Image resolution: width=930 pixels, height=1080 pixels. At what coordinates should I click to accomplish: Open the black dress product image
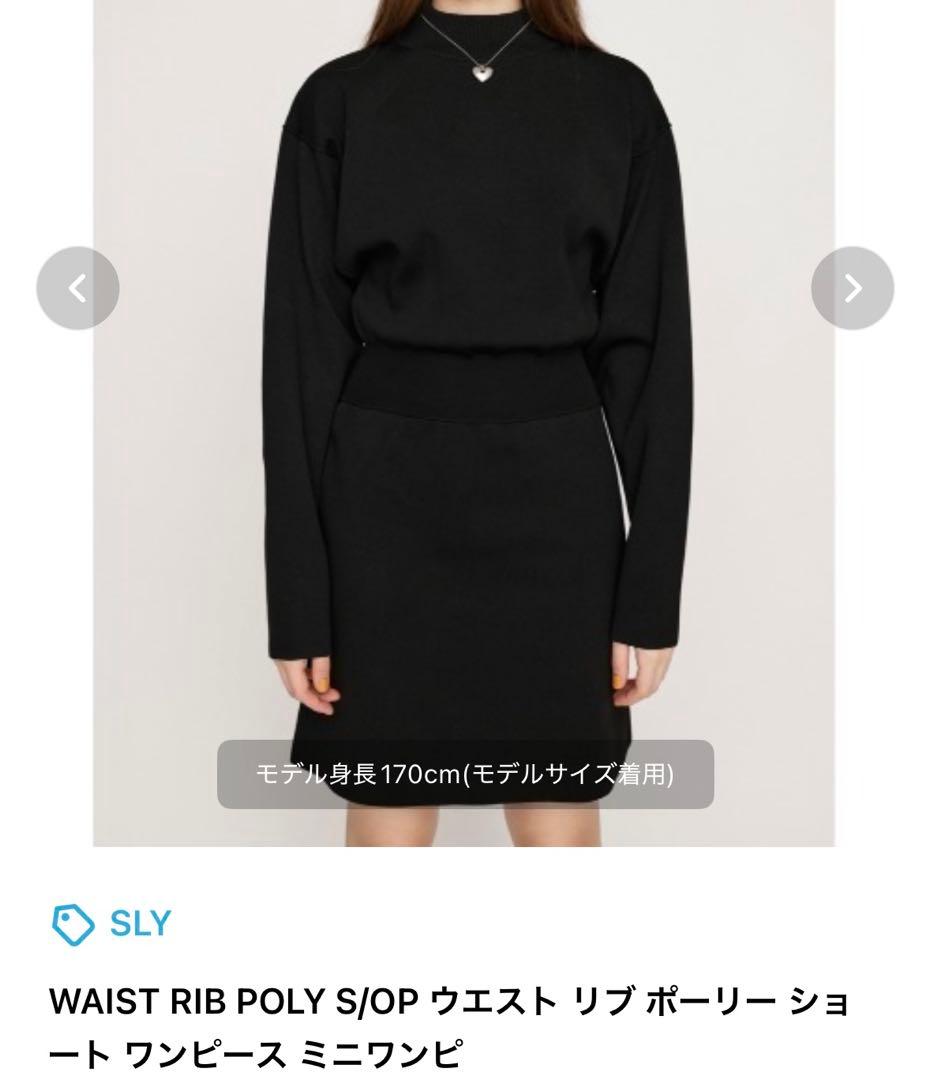[x=464, y=423]
